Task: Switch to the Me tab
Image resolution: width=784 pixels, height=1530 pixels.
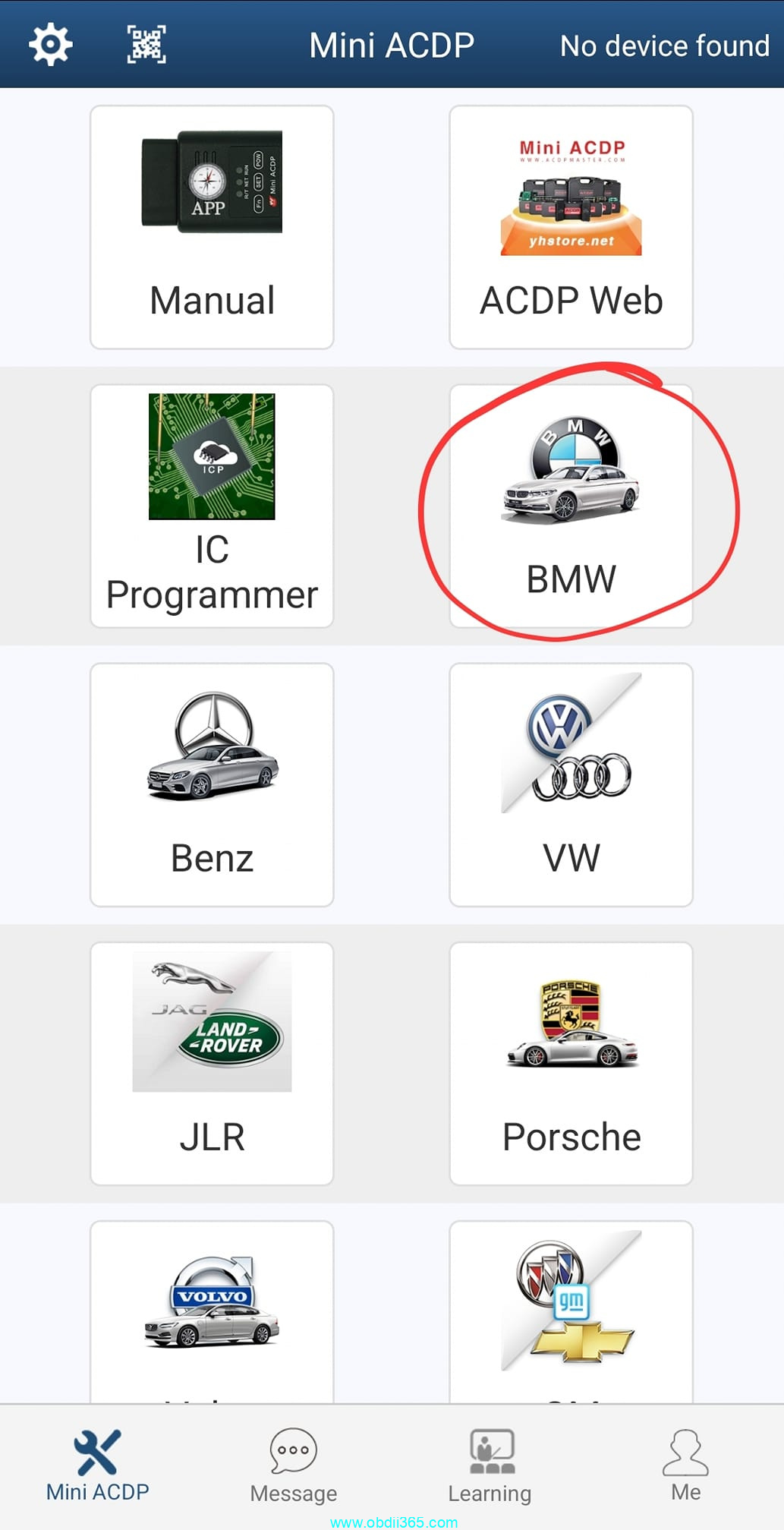Action: pos(685,1465)
